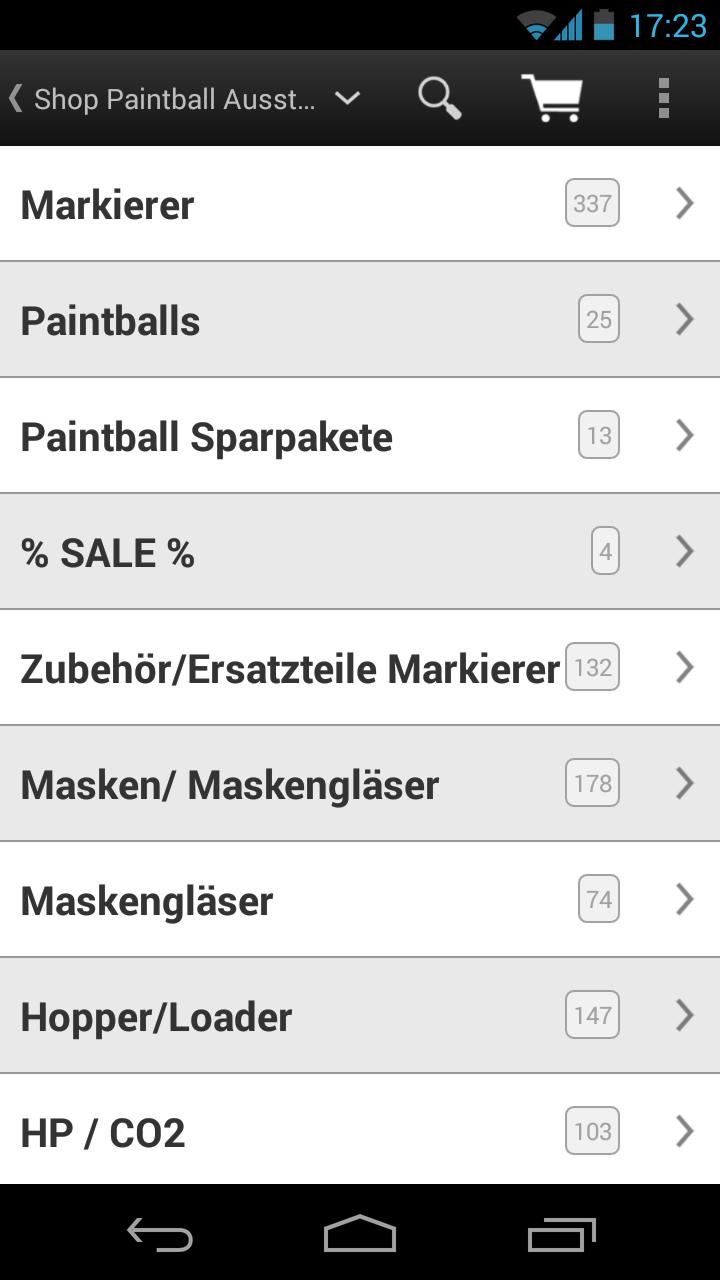Open the title dropdown next to Shop Paintball Ausst...
The height and width of the screenshot is (1280, 720).
coord(347,99)
